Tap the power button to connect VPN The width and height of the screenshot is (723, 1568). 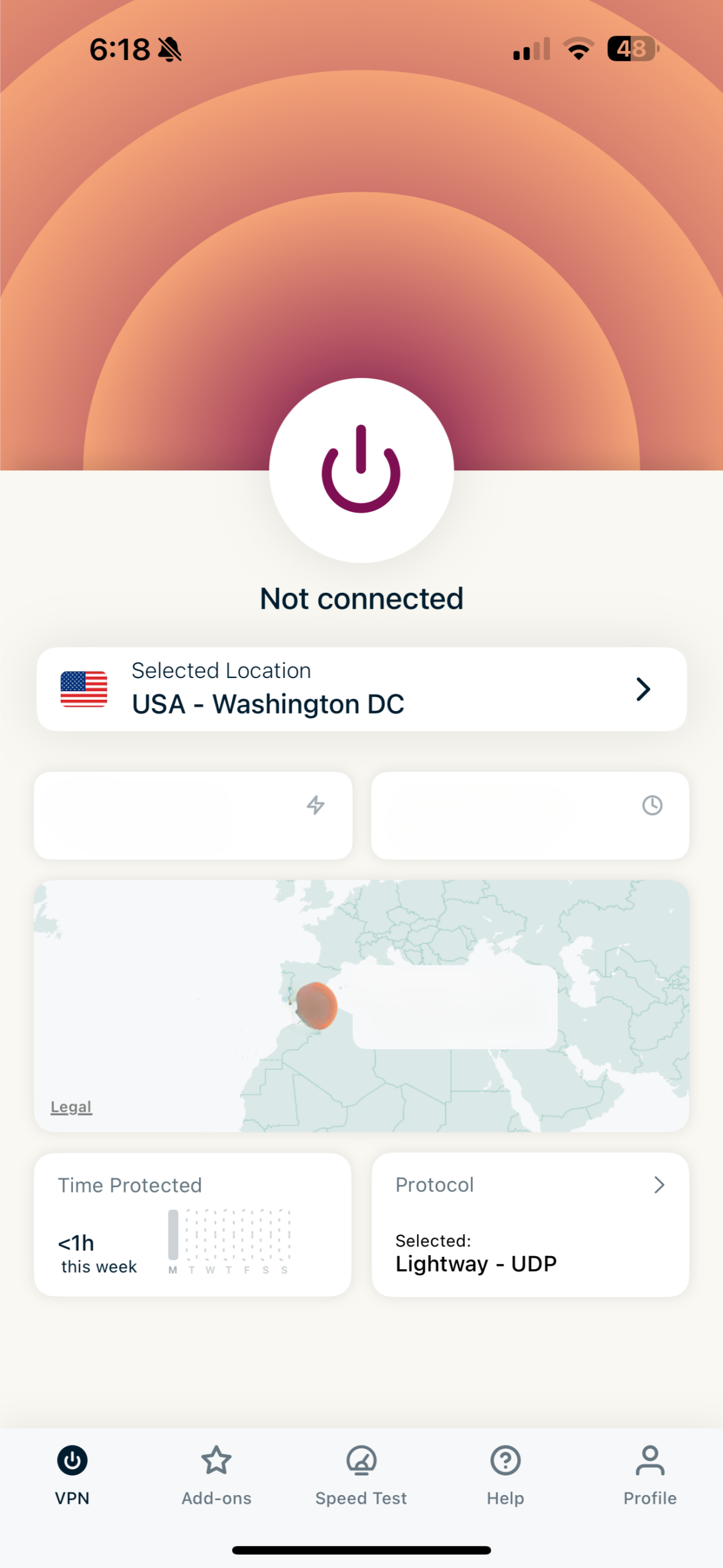click(x=361, y=470)
